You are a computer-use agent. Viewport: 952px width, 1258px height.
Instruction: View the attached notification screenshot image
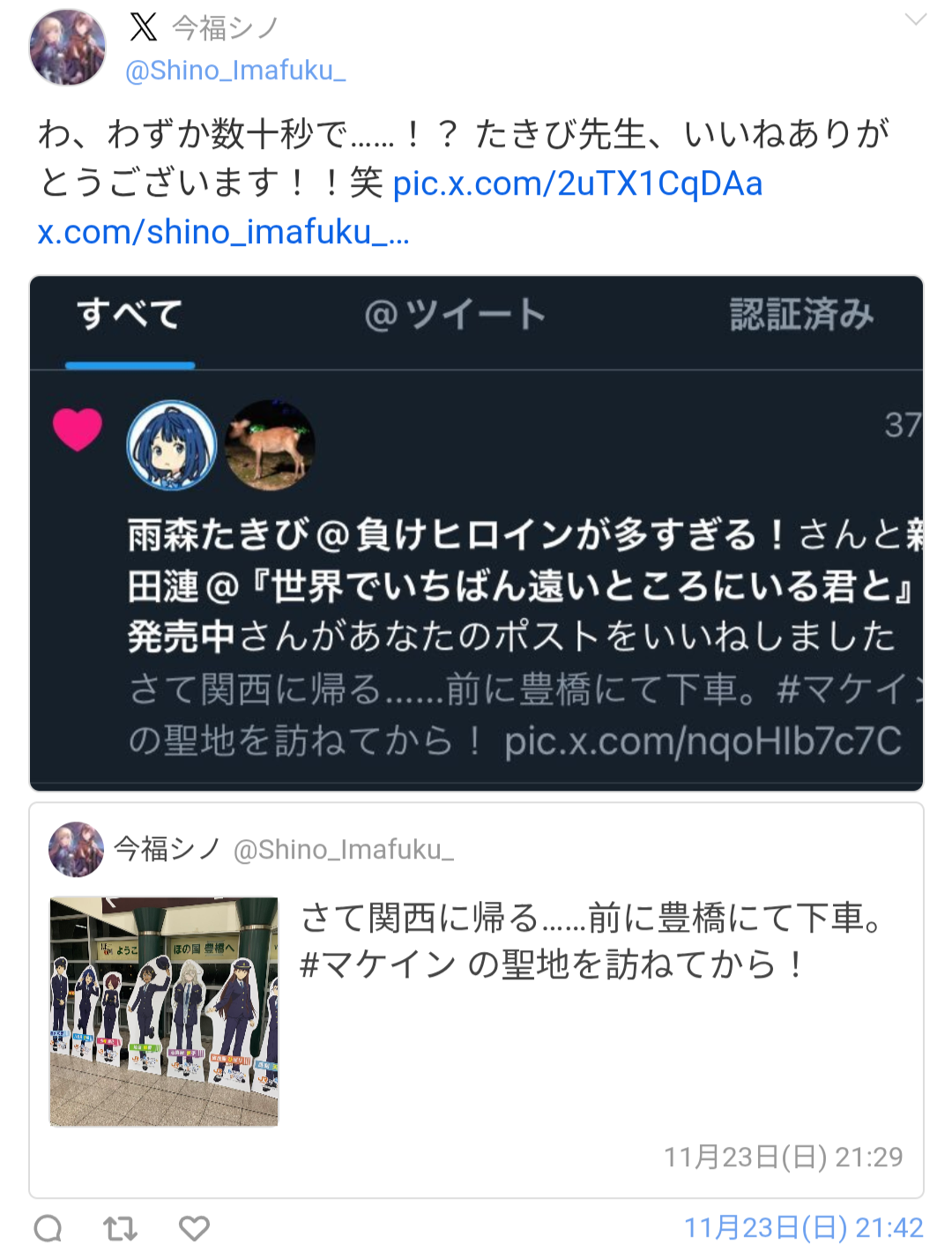click(x=476, y=533)
